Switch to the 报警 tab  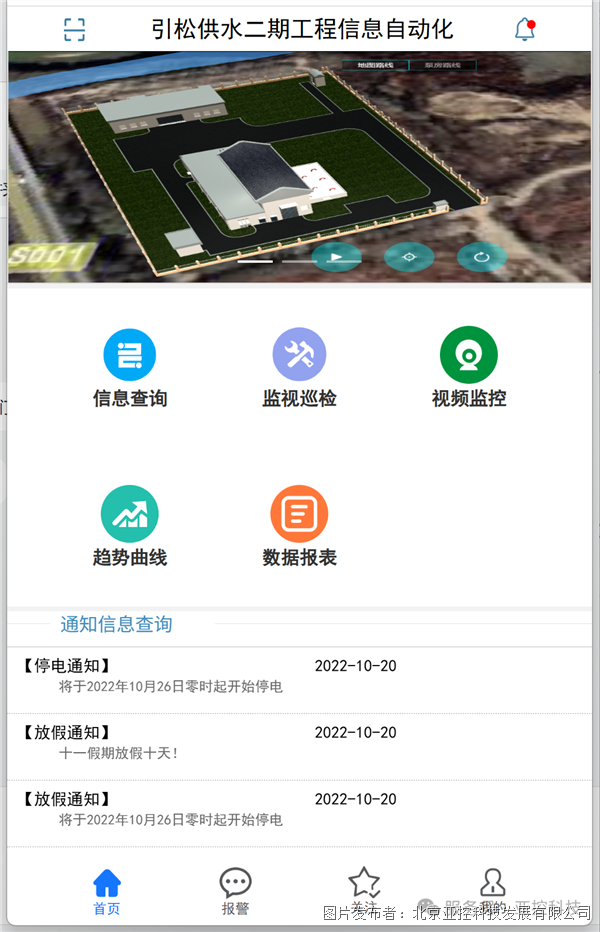coord(235,891)
